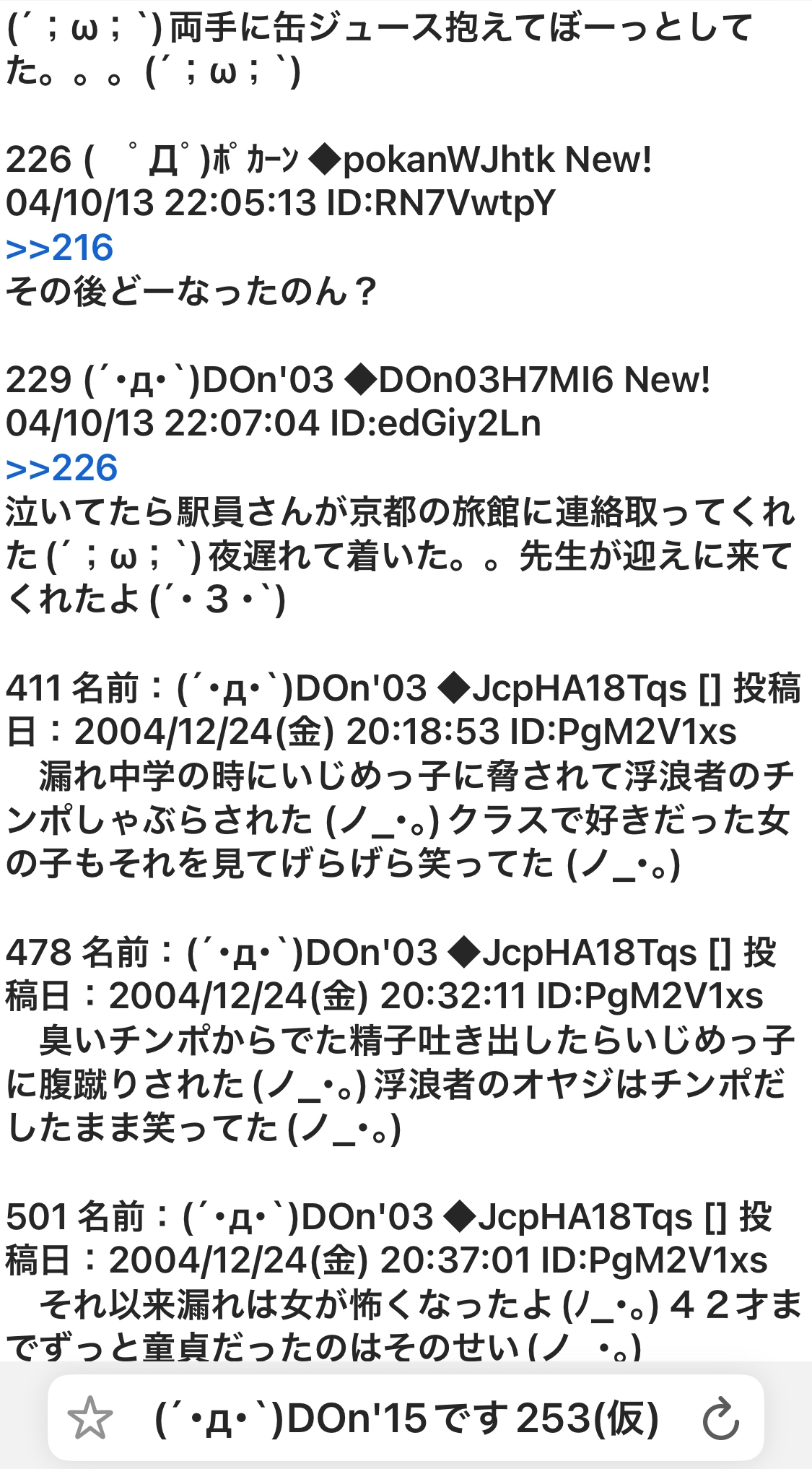Tap the address bar showing DOn'15です253(仮)
Image resolution: width=812 pixels, height=1469 pixels.
(x=406, y=1418)
